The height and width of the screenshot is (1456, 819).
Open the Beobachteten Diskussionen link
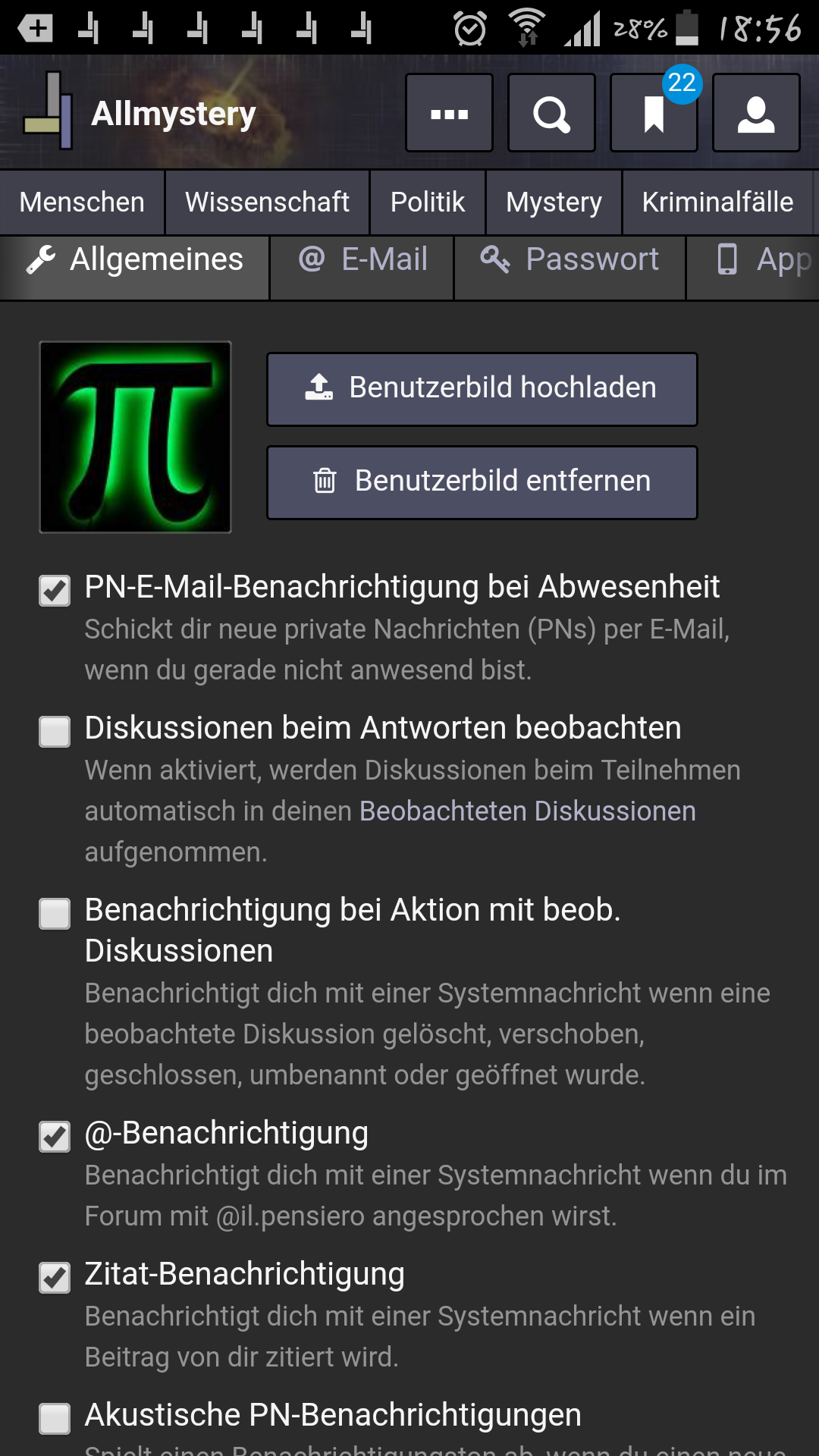click(x=528, y=811)
